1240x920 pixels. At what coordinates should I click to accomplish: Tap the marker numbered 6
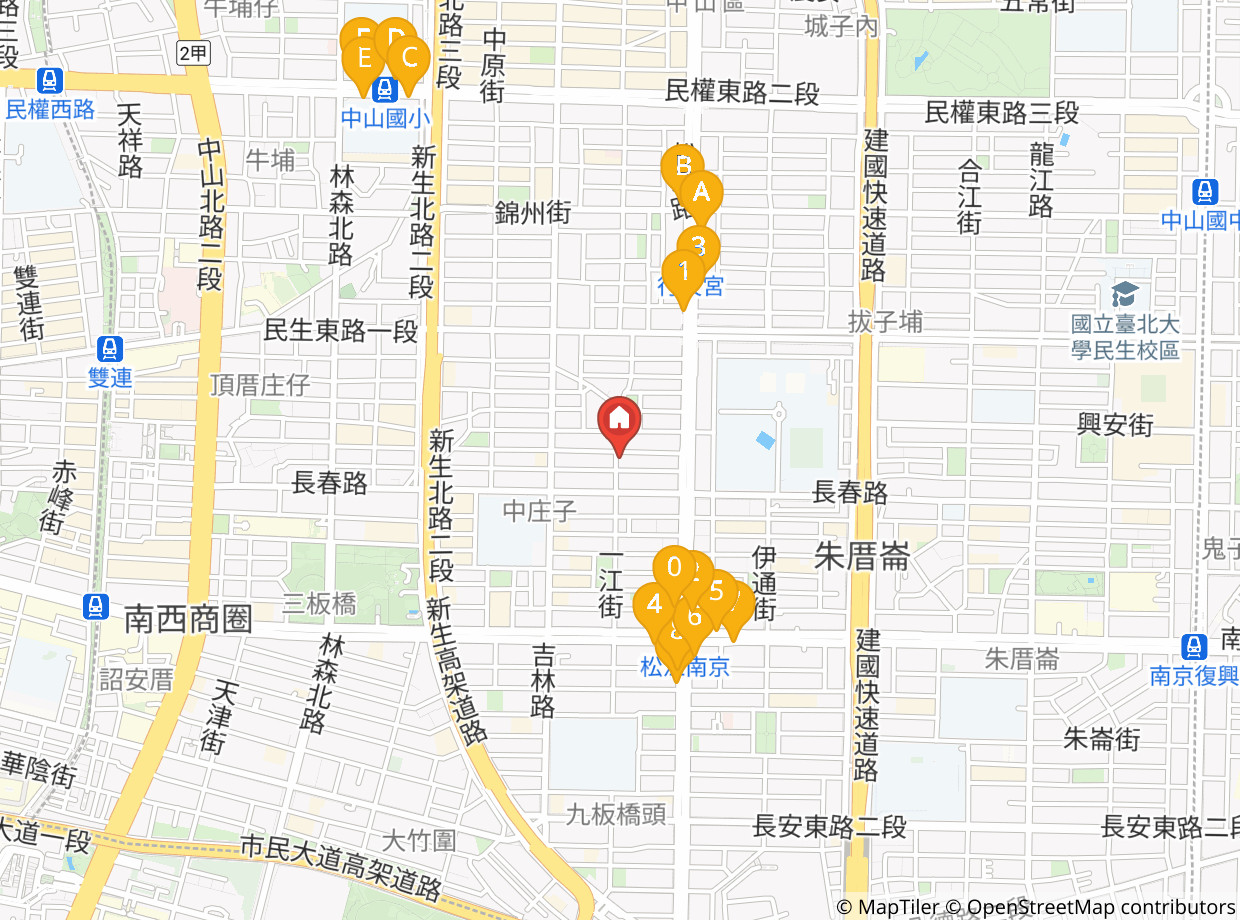(696, 618)
